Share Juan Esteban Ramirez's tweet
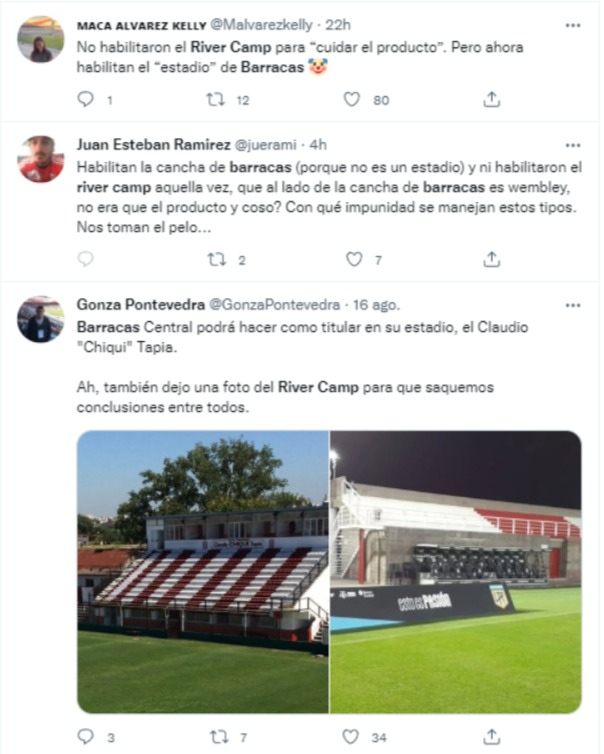The image size is (604, 754). [491, 259]
